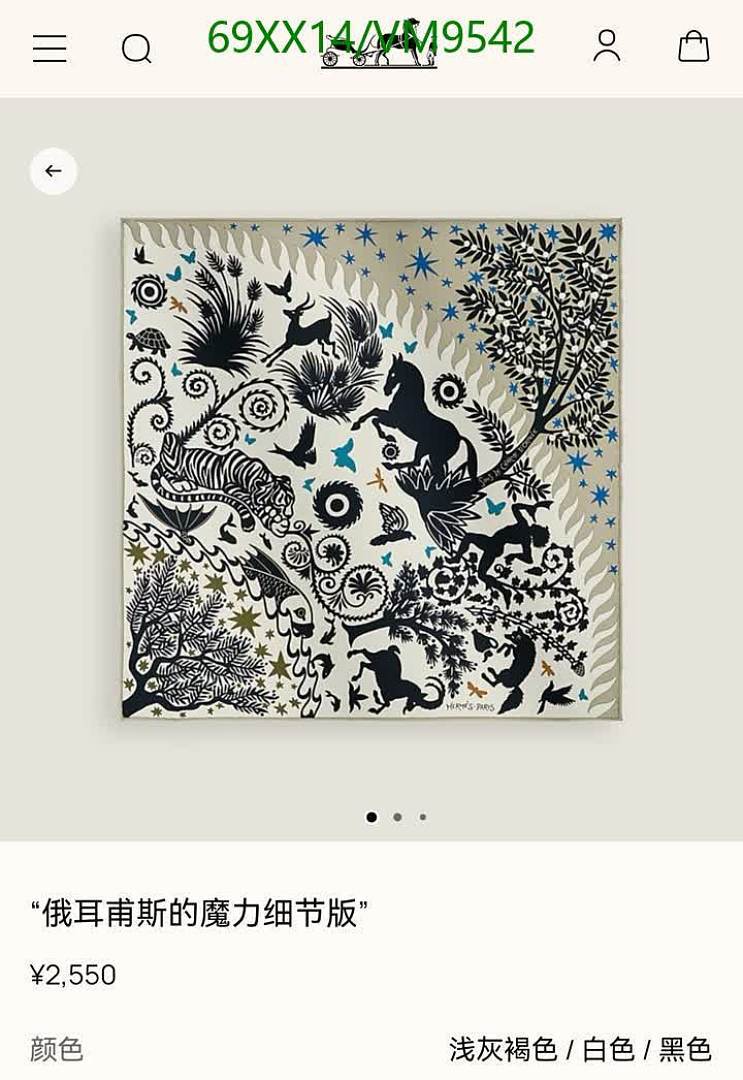The height and width of the screenshot is (1080, 743).
Task: Open the hamburger navigation menu
Action: pos(49,48)
